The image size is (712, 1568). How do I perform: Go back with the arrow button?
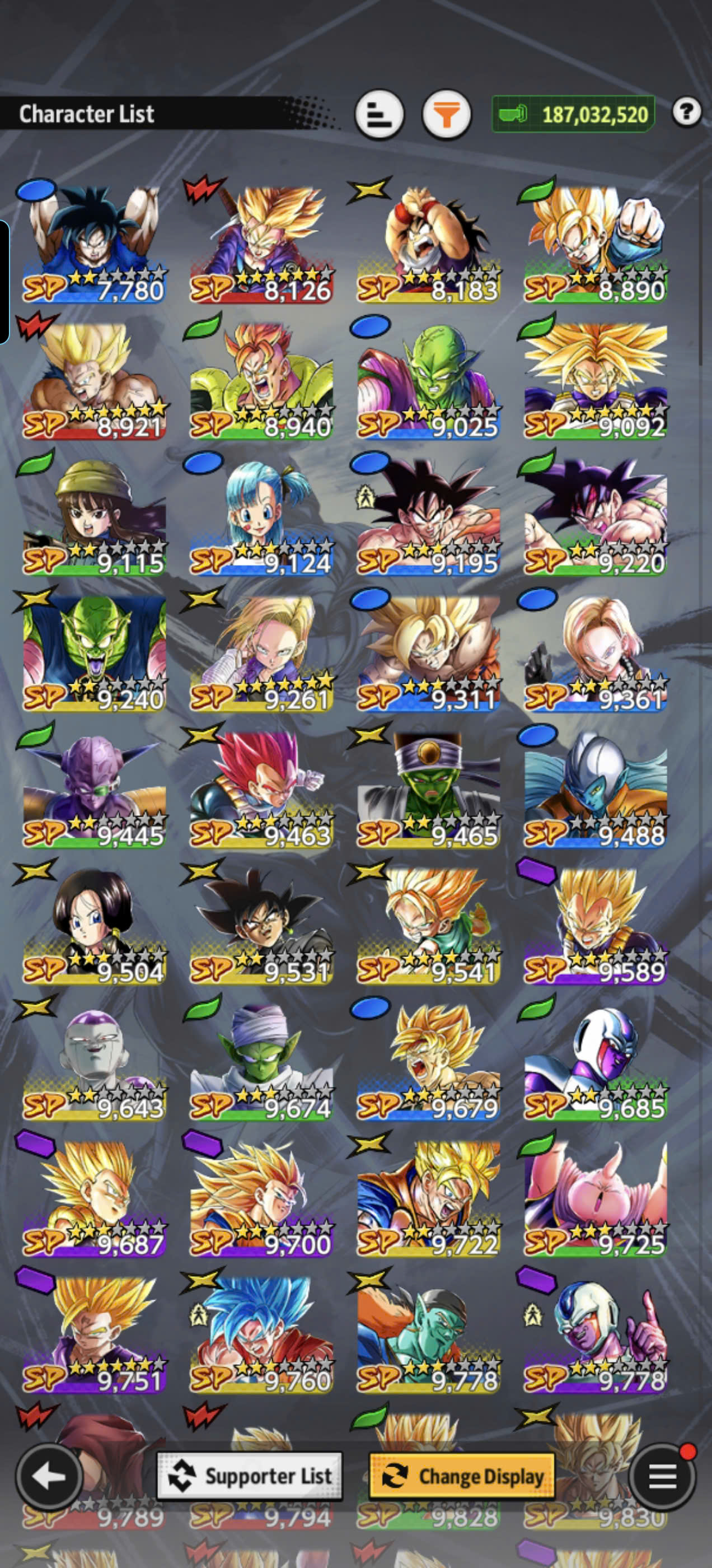(49, 1476)
